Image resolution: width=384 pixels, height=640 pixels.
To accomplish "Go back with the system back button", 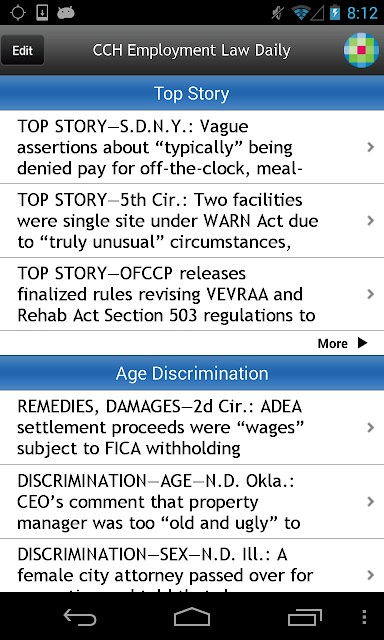I will pyautogui.click(x=80, y=617).
